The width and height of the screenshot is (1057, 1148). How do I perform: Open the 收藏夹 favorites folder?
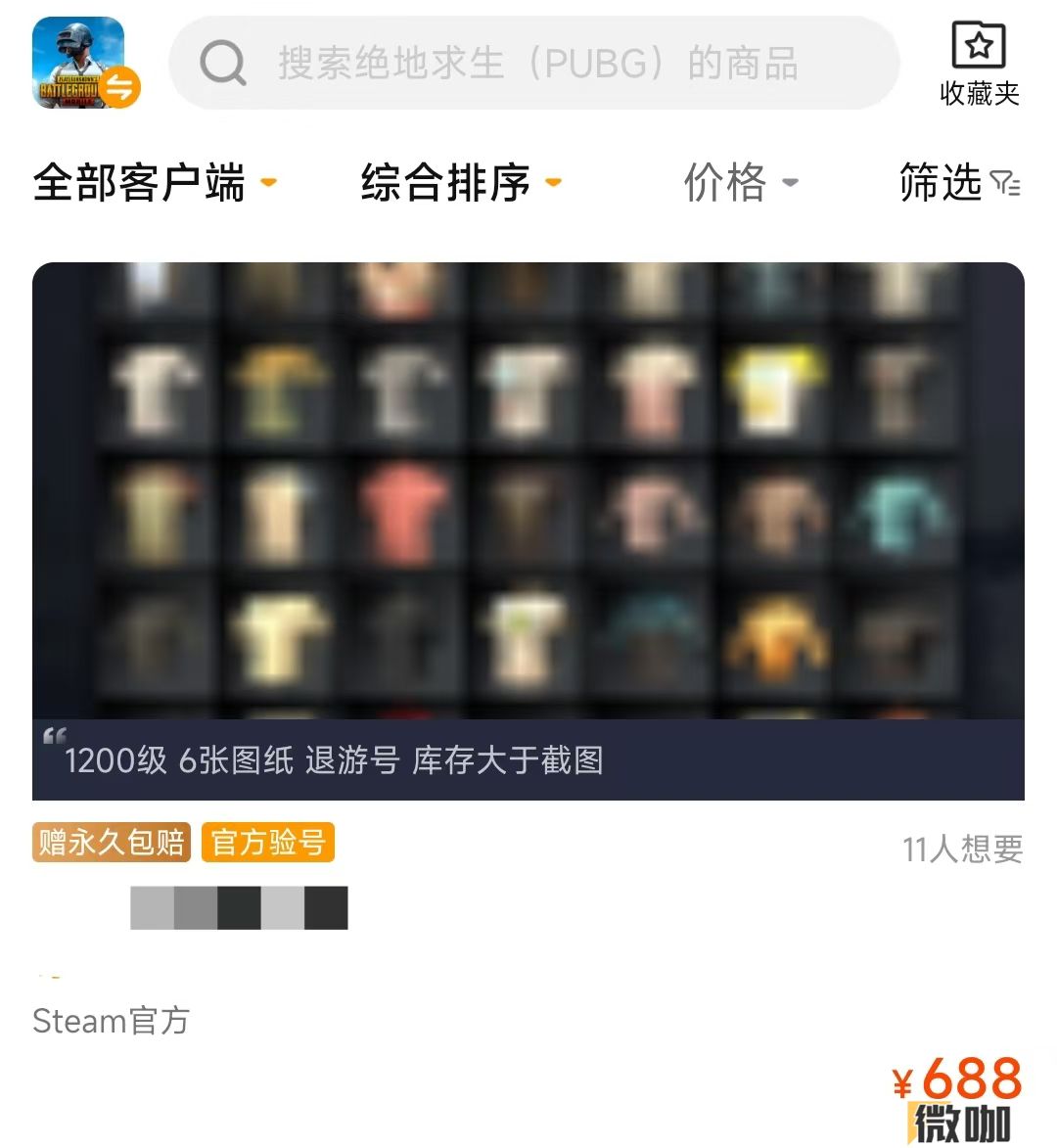click(x=979, y=65)
